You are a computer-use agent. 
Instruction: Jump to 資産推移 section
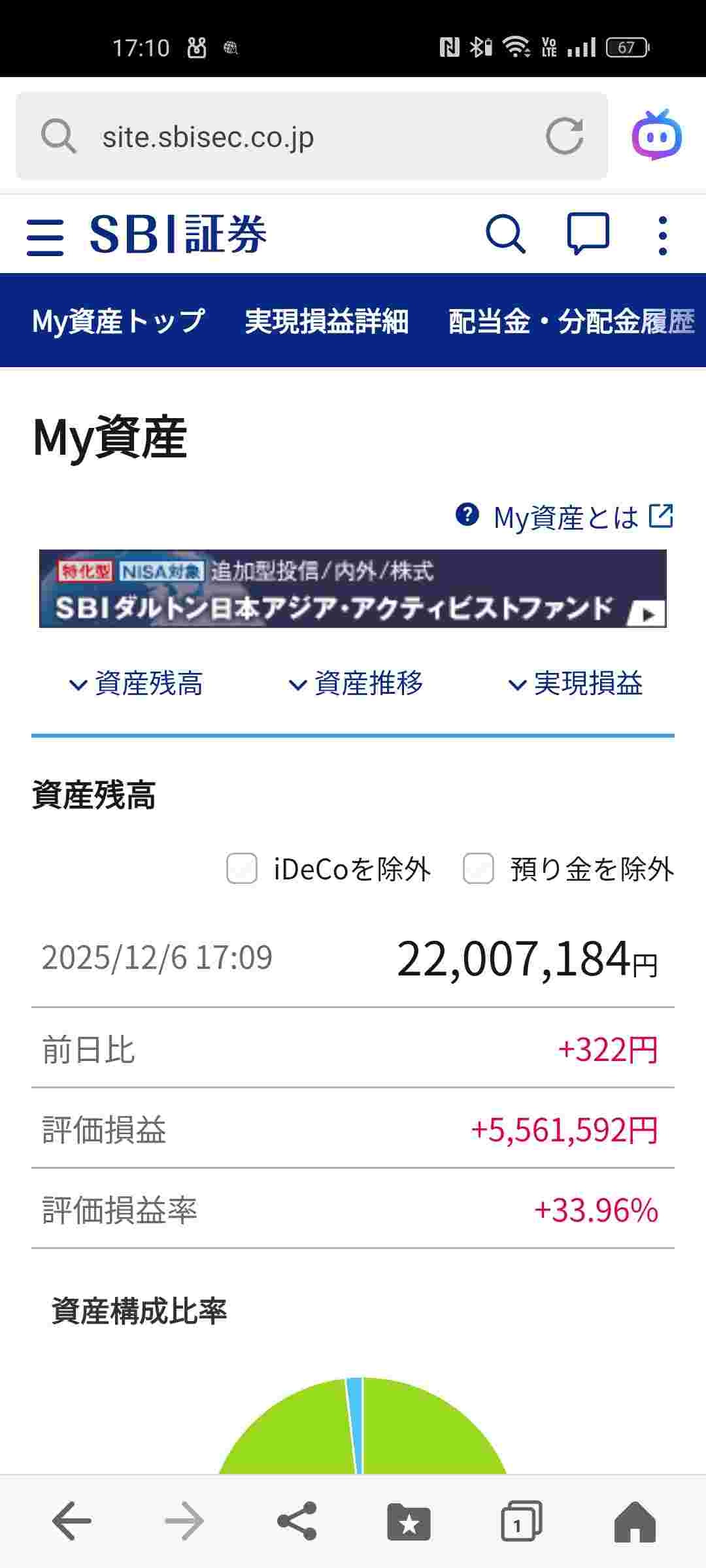coord(356,684)
